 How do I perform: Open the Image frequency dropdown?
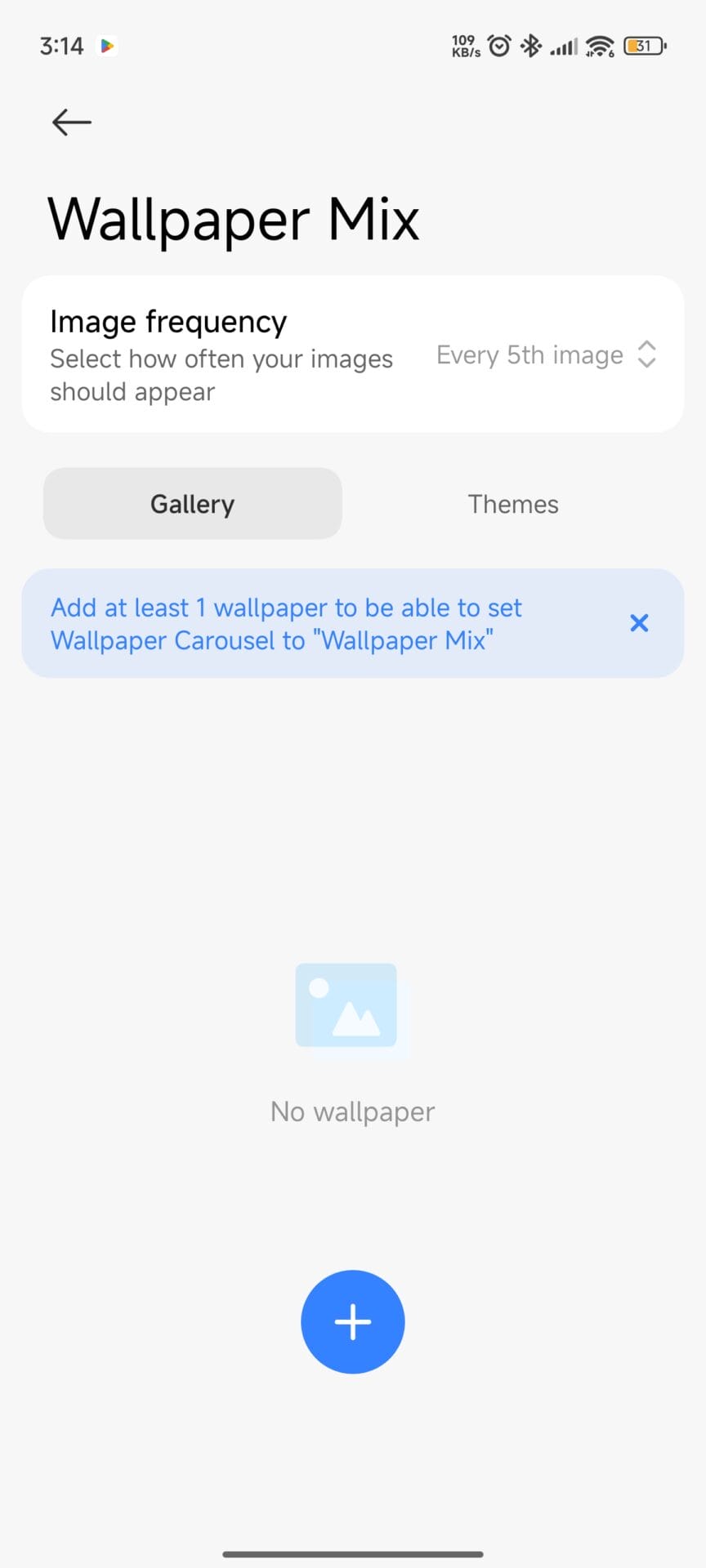point(546,355)
